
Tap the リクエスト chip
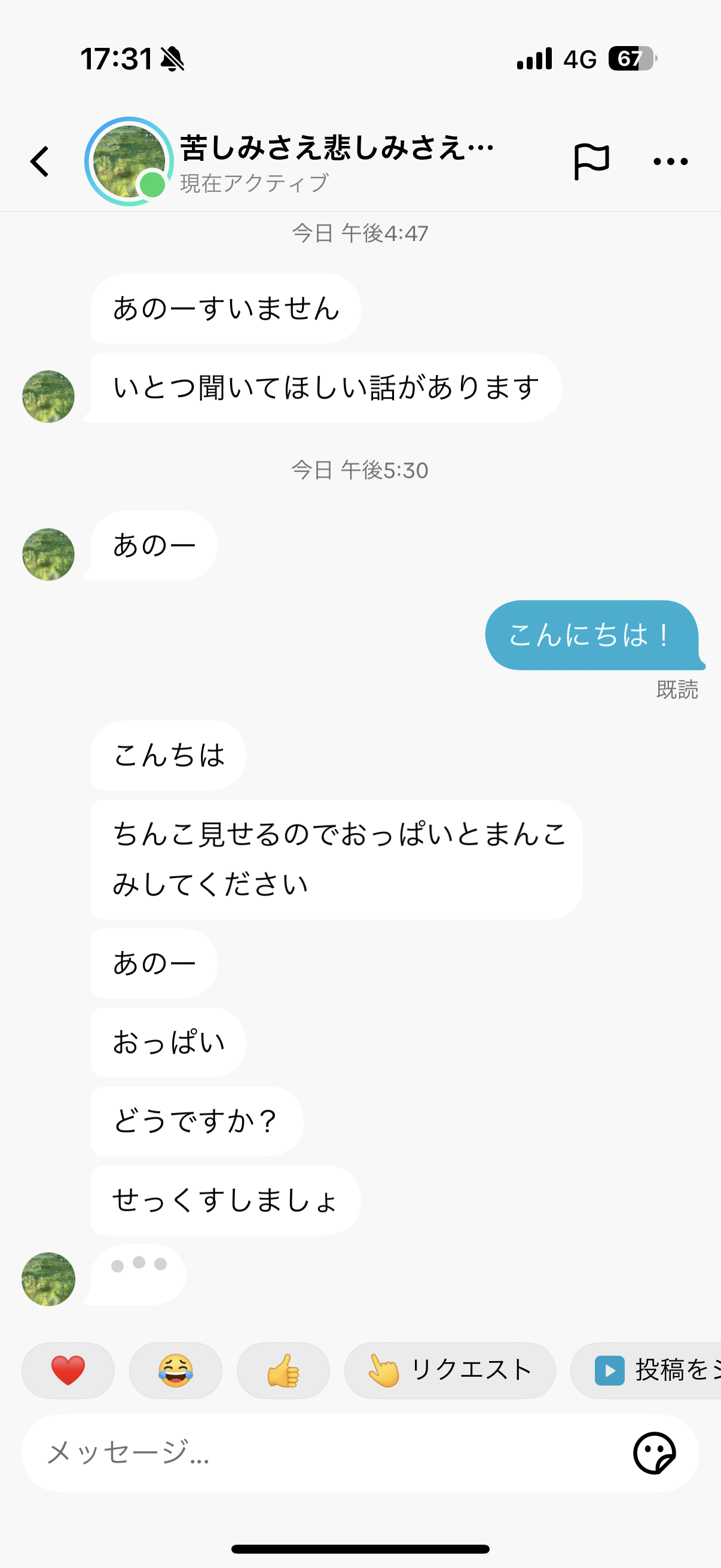(450, 1371)
